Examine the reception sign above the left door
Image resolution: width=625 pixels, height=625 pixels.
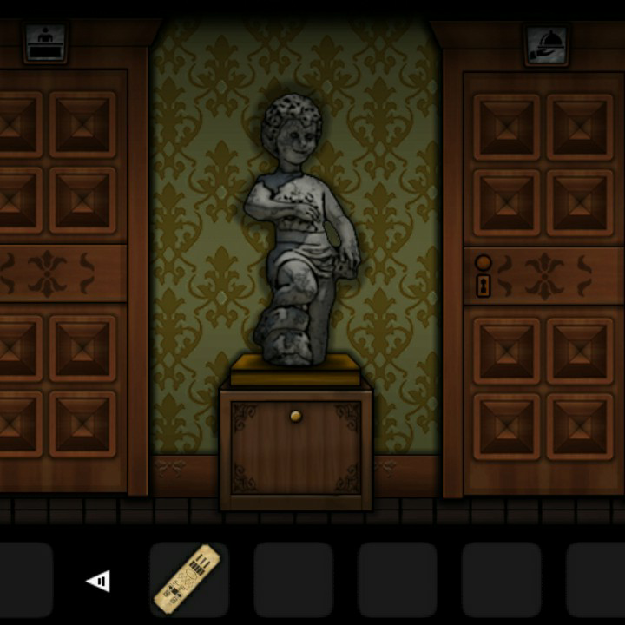pos(45,43)
